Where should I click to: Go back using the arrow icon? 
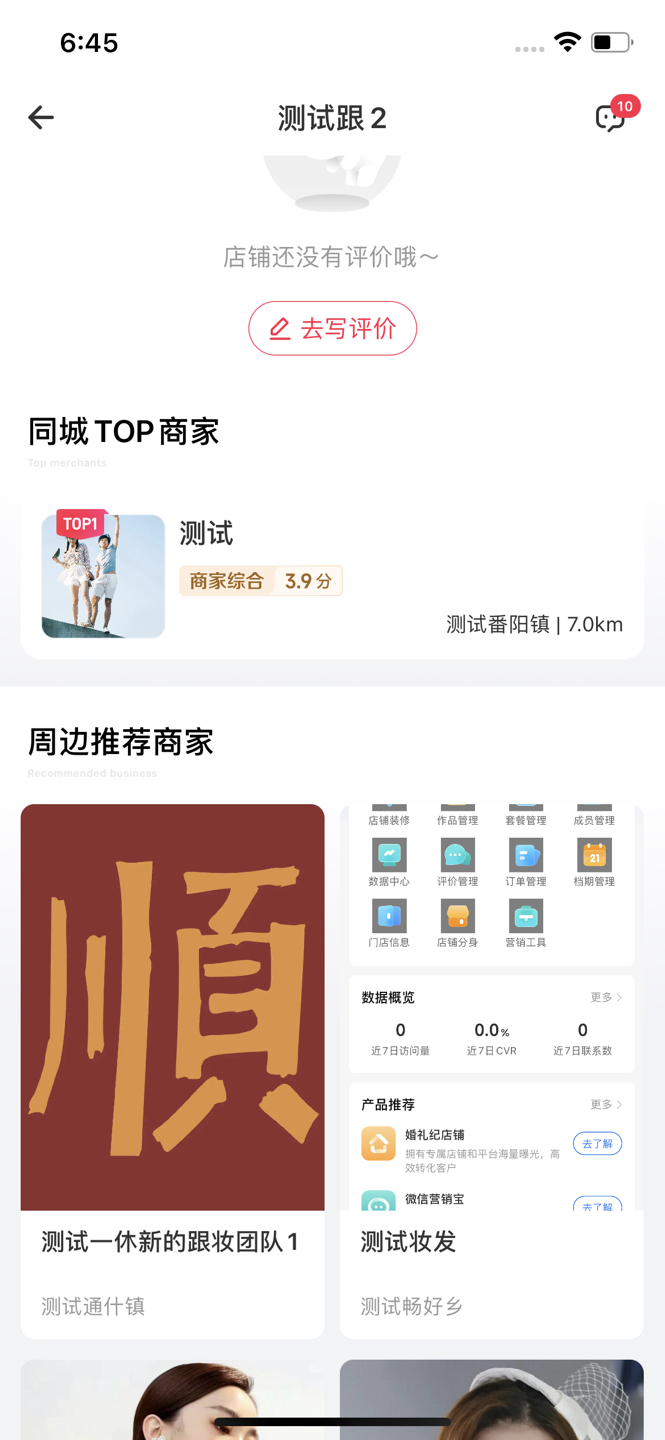coord(41,118)
